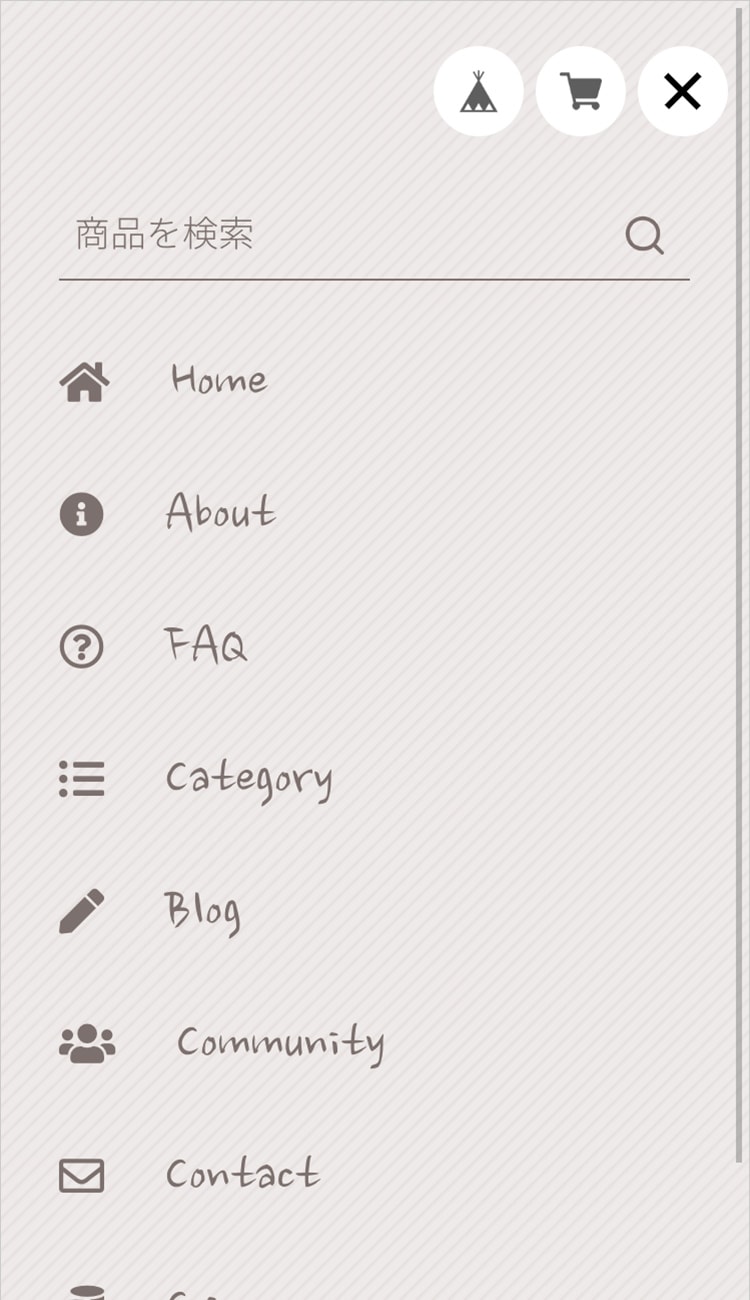The width and height of the screenshot is (750, 1300).
Task: Close the navigation menu
Action: click(682, 91)
